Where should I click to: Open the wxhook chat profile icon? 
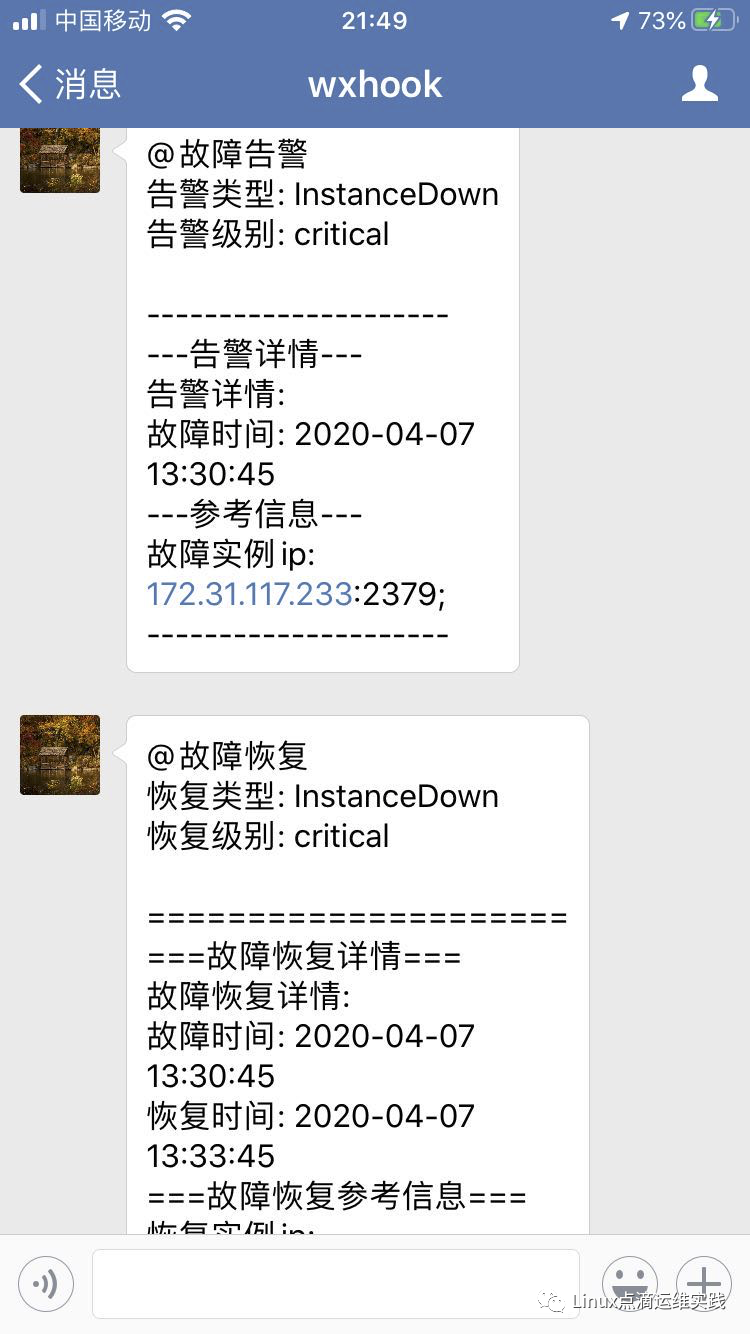coord(699,84)
